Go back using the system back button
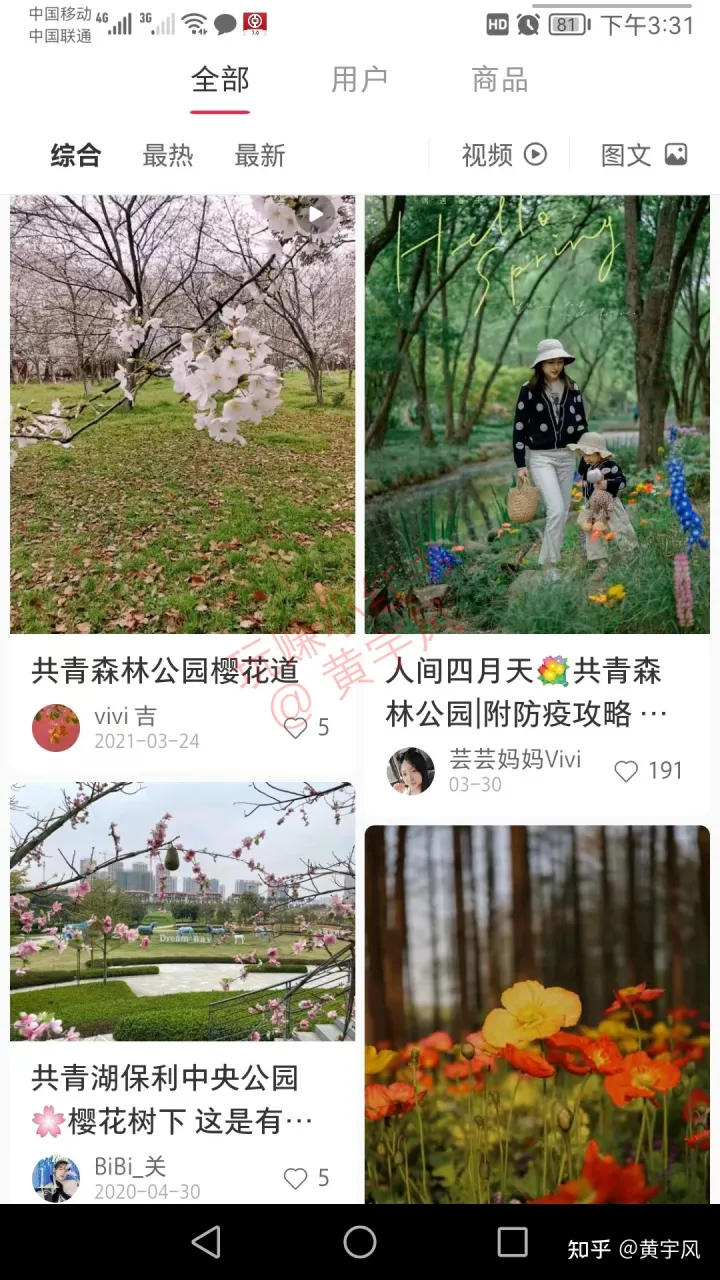Image resolution: width=720 pixels, height=1280 pixels. click(206, 1242)
